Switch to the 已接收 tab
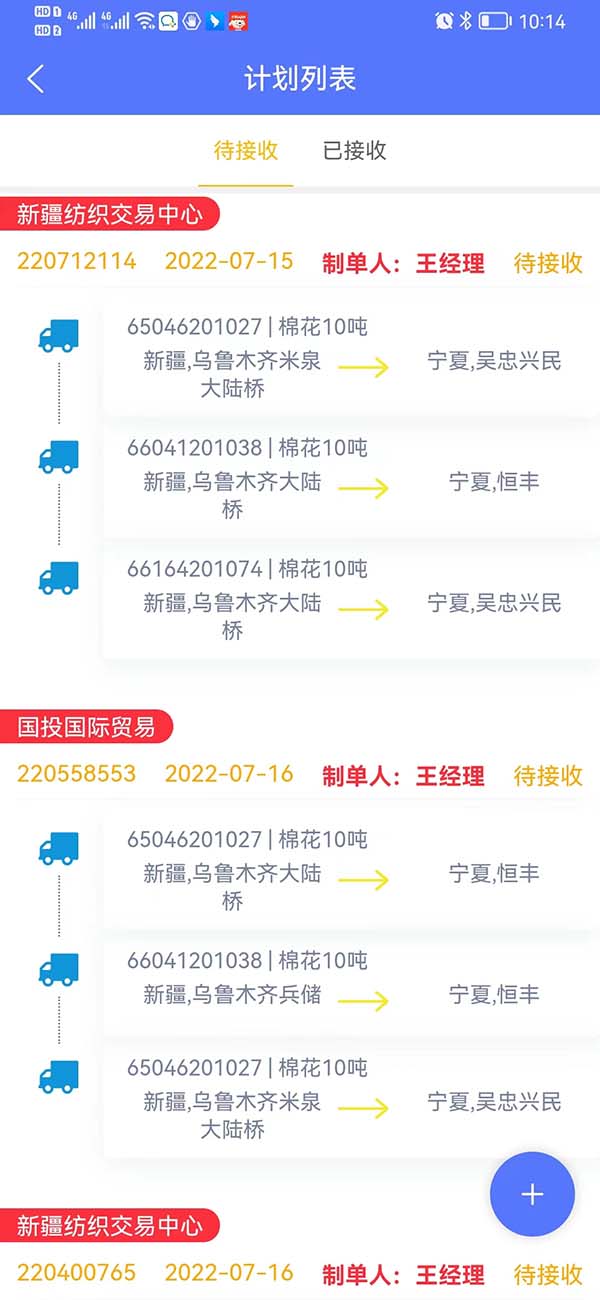Image resolution: width=600 pixels, height=1300 pixels. 354,151
